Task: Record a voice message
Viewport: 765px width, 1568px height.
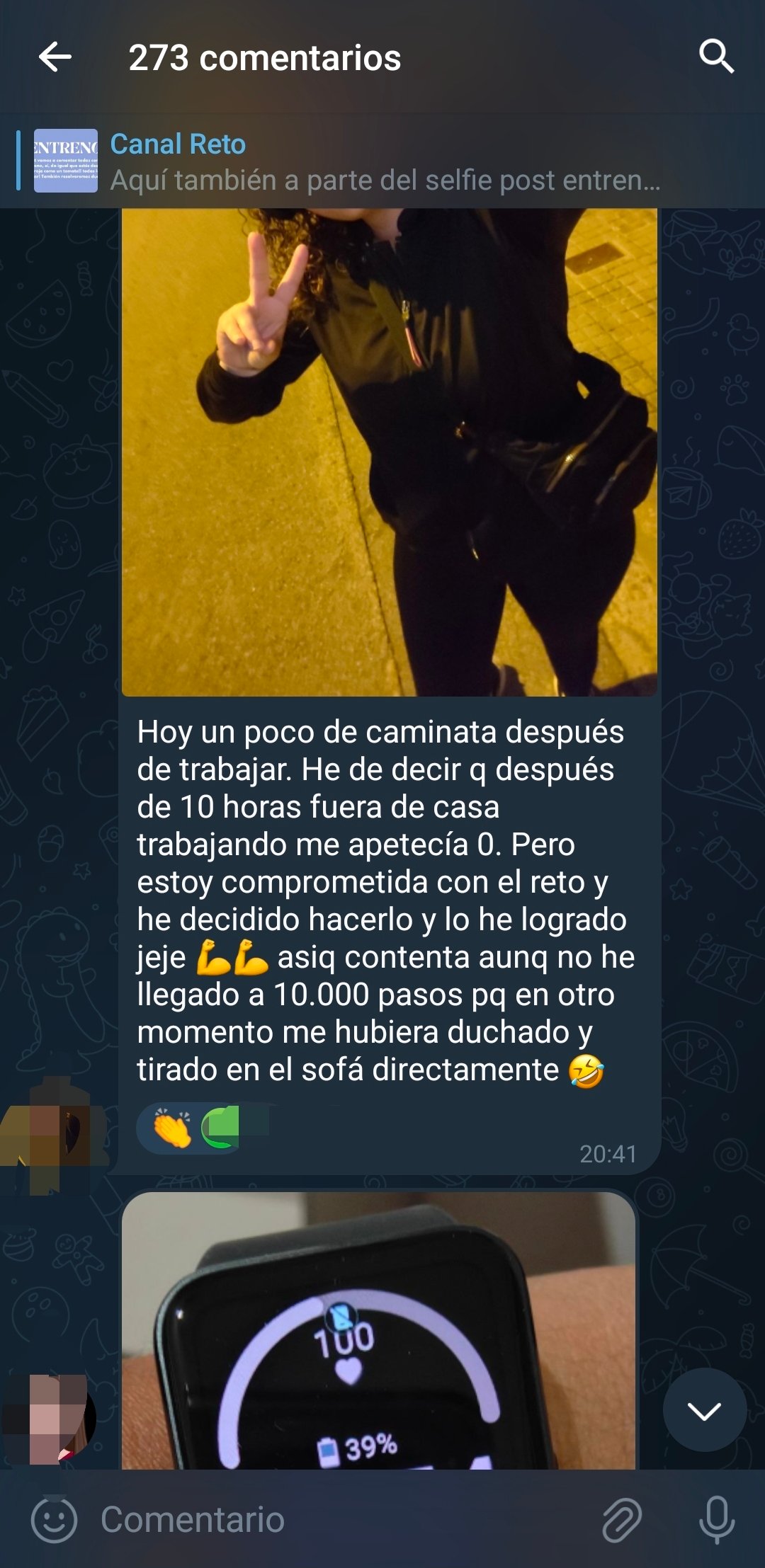Action: click(716, 1520)
